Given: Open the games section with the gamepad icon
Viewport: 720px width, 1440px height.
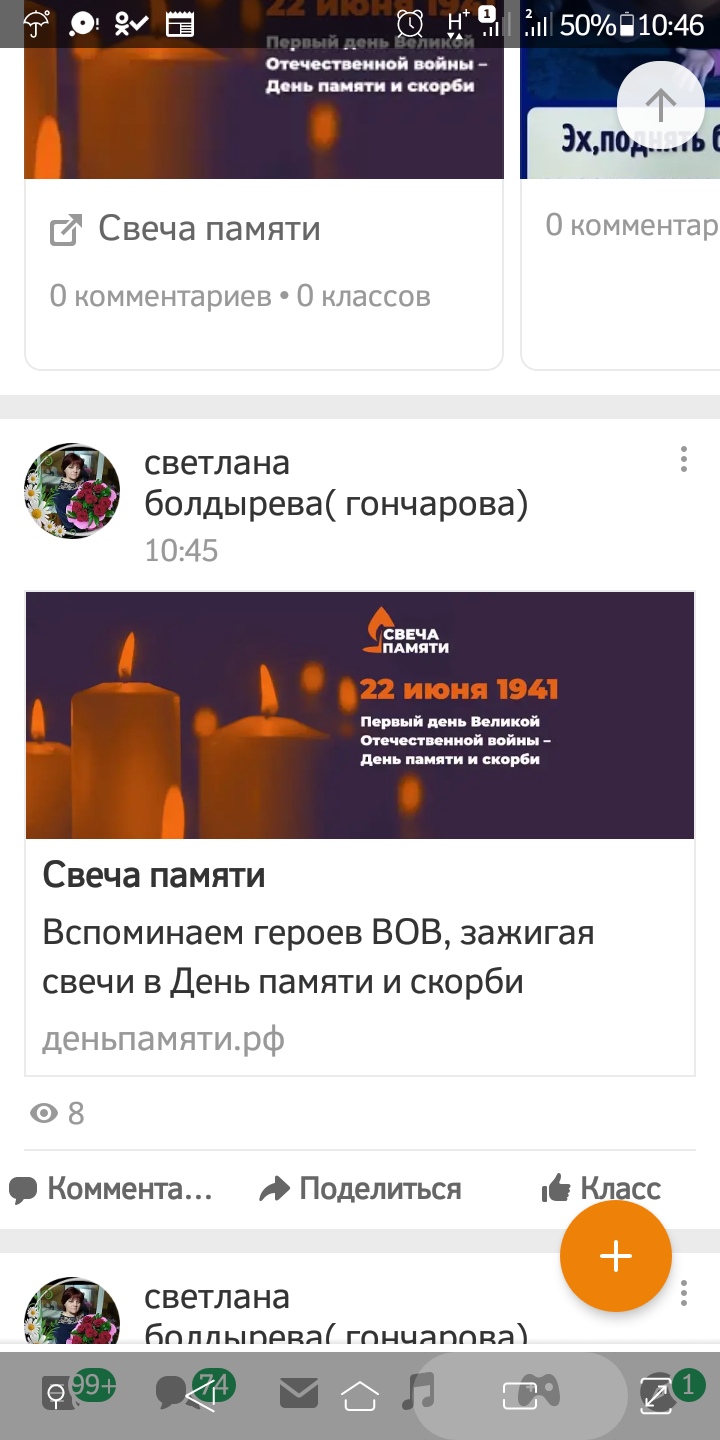Looking at the screenshot, I should point(541,1393).
